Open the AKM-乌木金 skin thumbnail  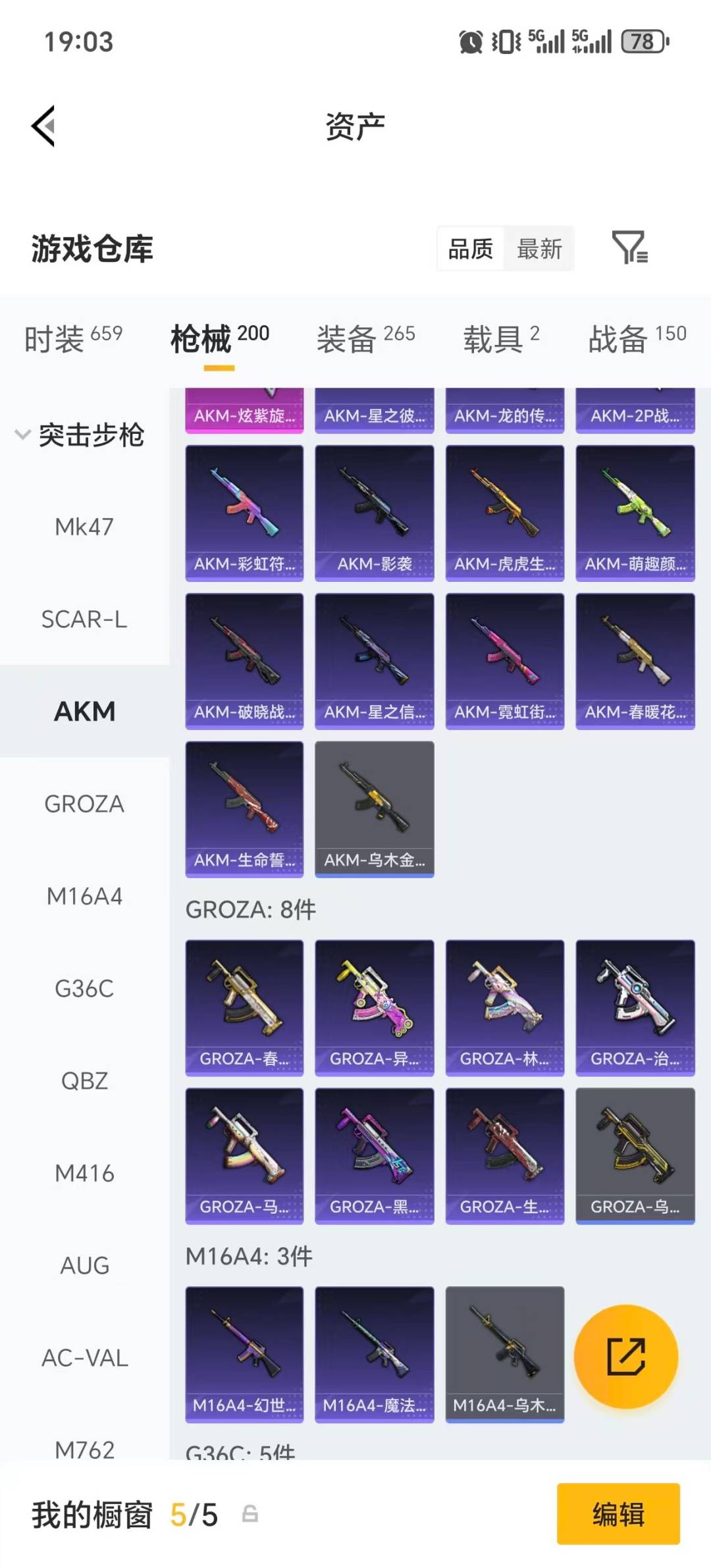pos(374,808)
